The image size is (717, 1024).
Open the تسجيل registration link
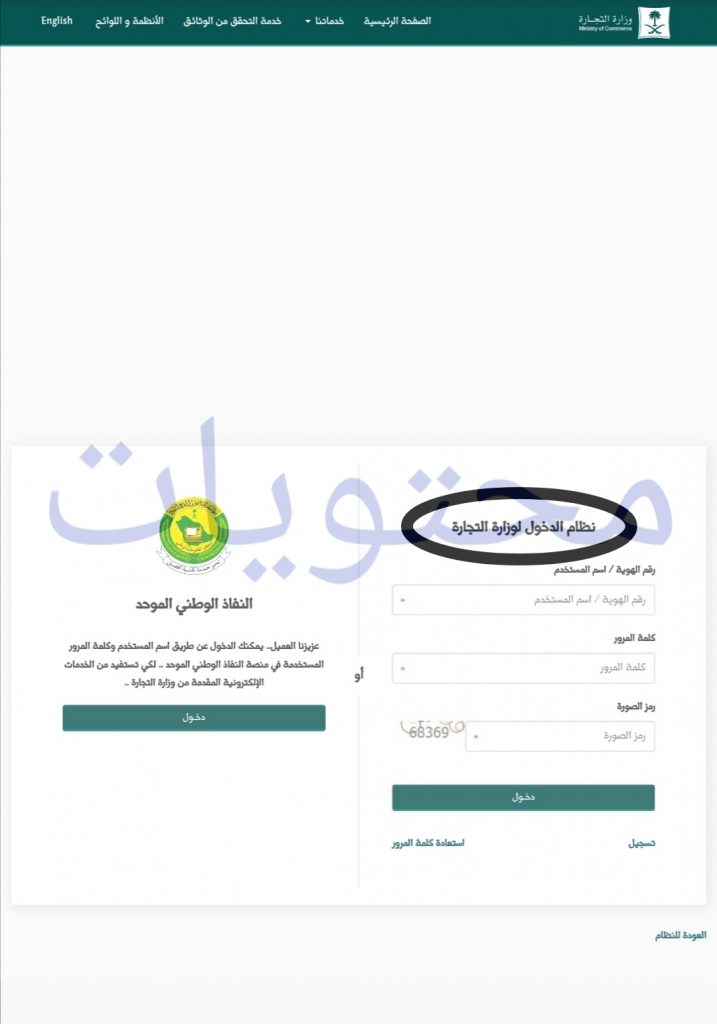point(641,843)
